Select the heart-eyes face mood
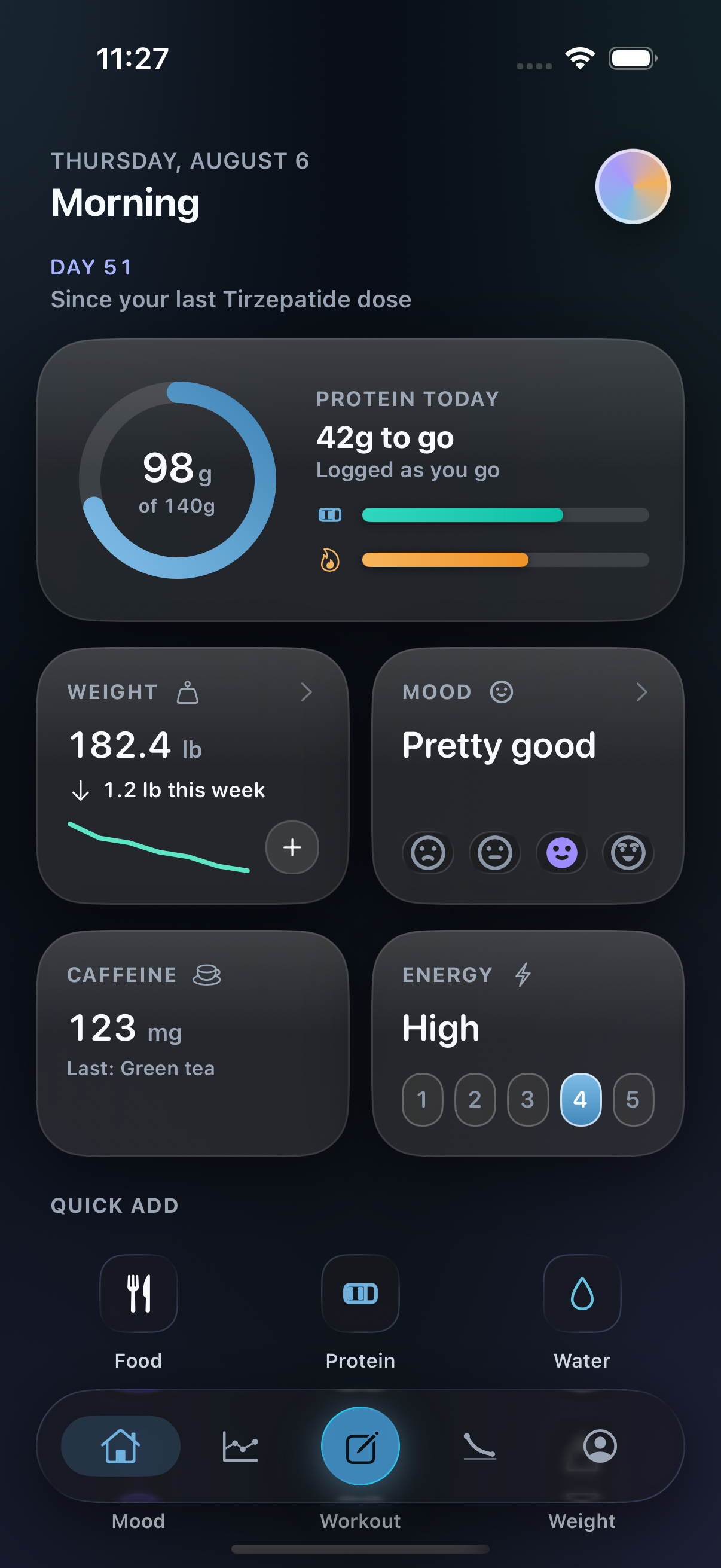This screenshot has width=721, height=1568. coord(628,853)
